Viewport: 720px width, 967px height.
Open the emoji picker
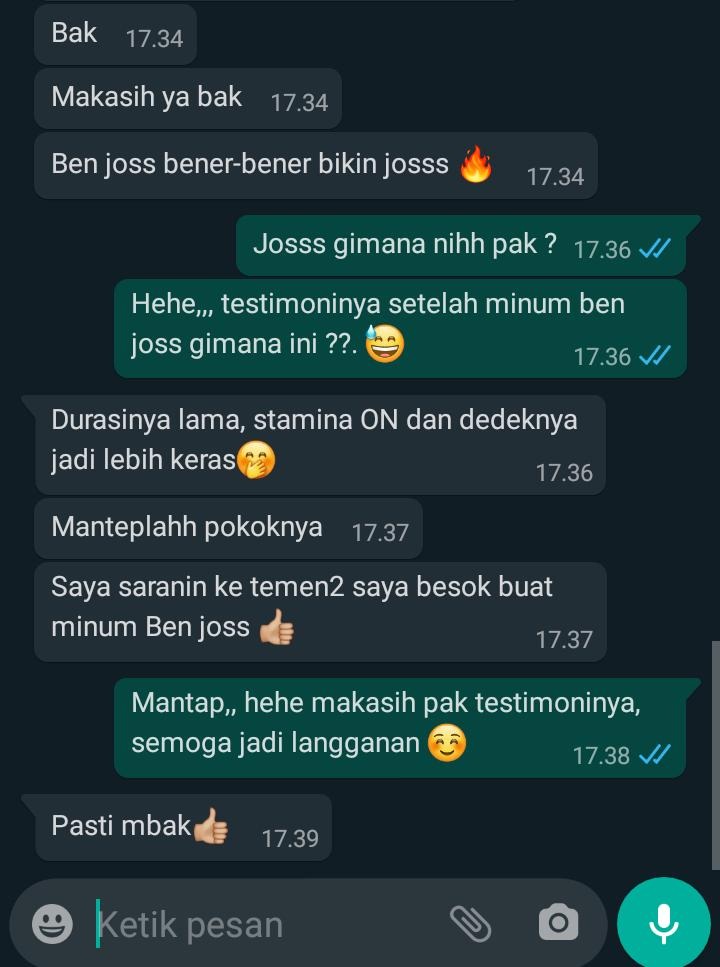click(x=52, y=923)
